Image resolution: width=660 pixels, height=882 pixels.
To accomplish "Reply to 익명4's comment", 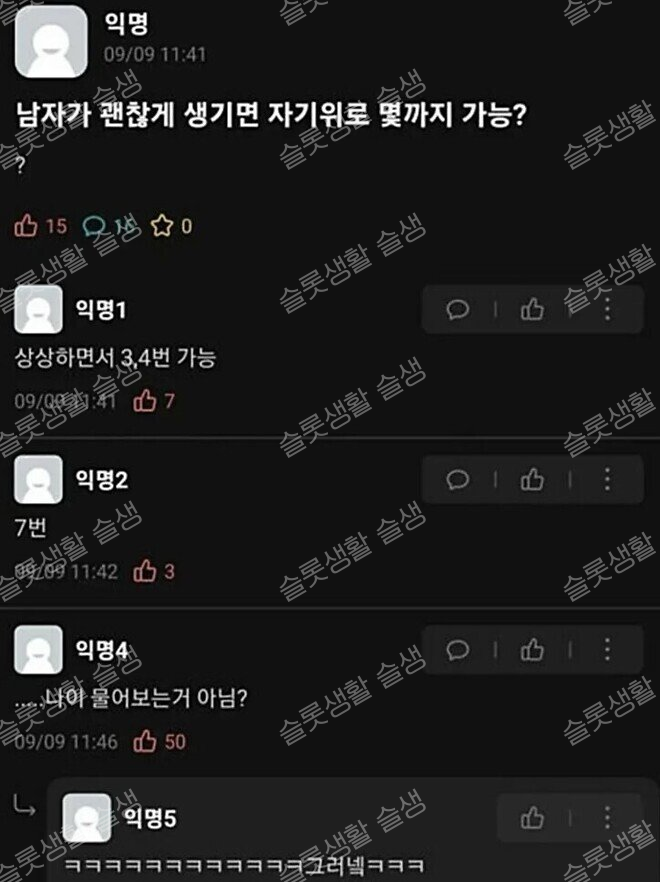I will [x=458, y=650].
